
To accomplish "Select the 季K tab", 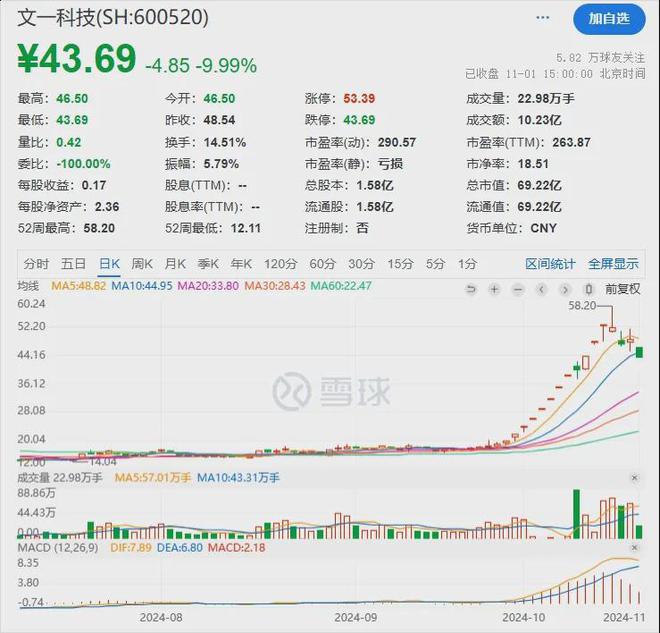I will point(208,264).
